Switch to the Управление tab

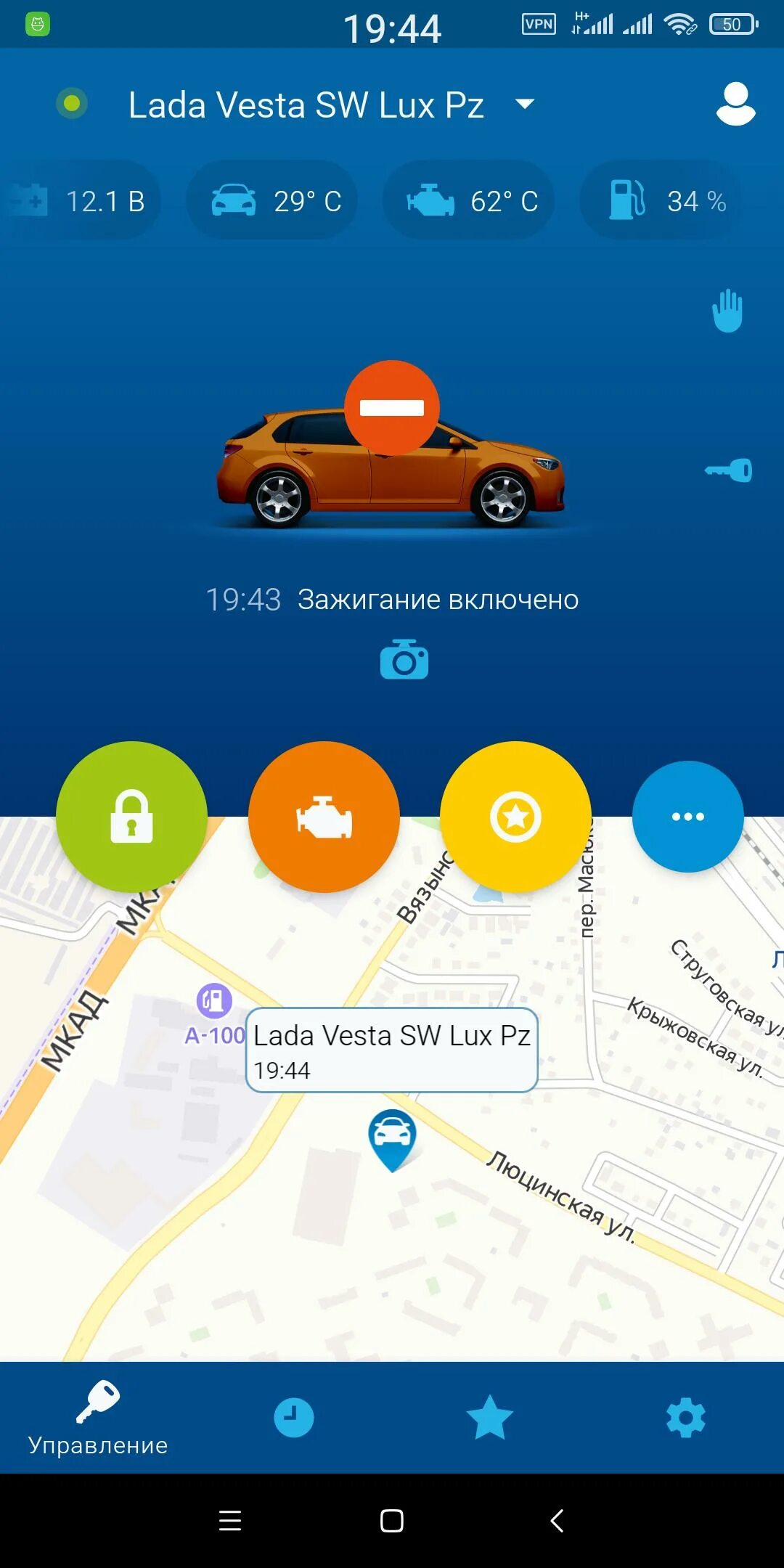[98, 1417]
